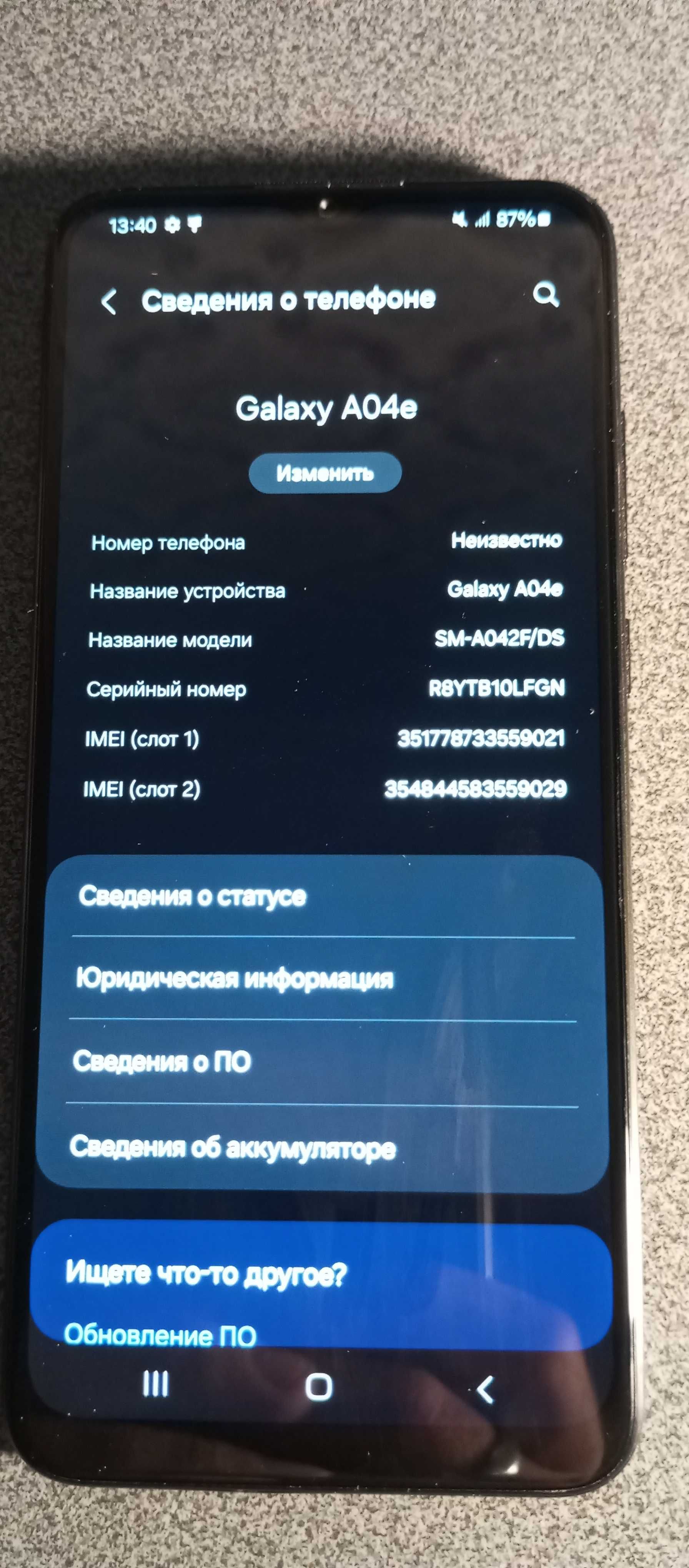Follow the Обновление ПО link
The width and height of the screenshot is (689, 1568).
click(160, 1335)
